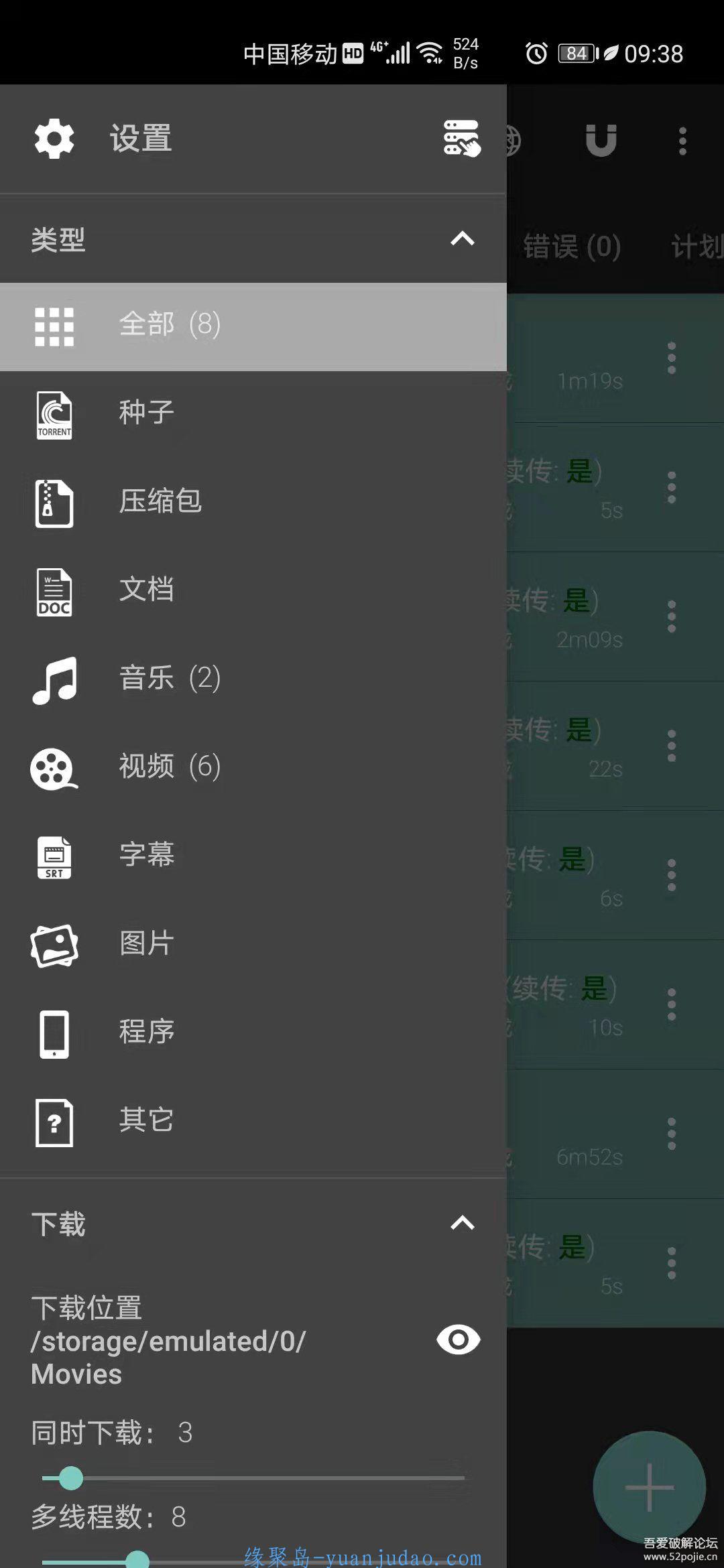Filter by 程序 programs

(x=146, y=1032)
